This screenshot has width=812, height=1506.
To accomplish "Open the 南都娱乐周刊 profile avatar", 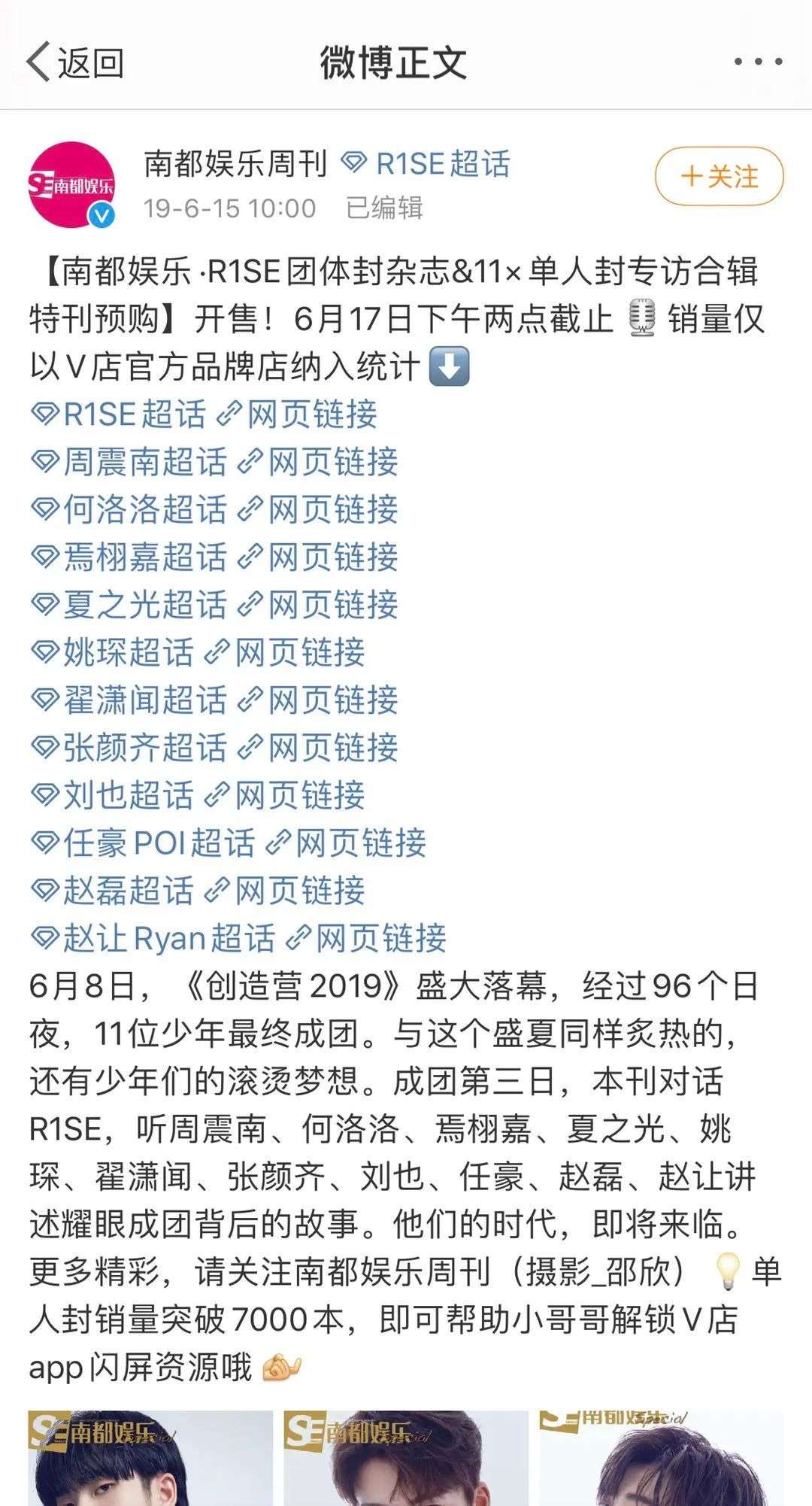I will coord(71,184).
